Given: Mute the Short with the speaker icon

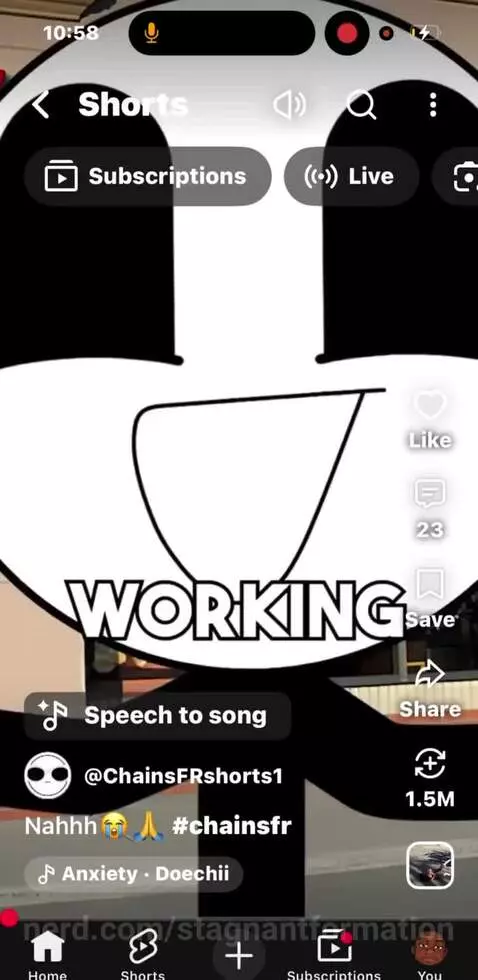Looking at the screenshot, I should (290, 105).
